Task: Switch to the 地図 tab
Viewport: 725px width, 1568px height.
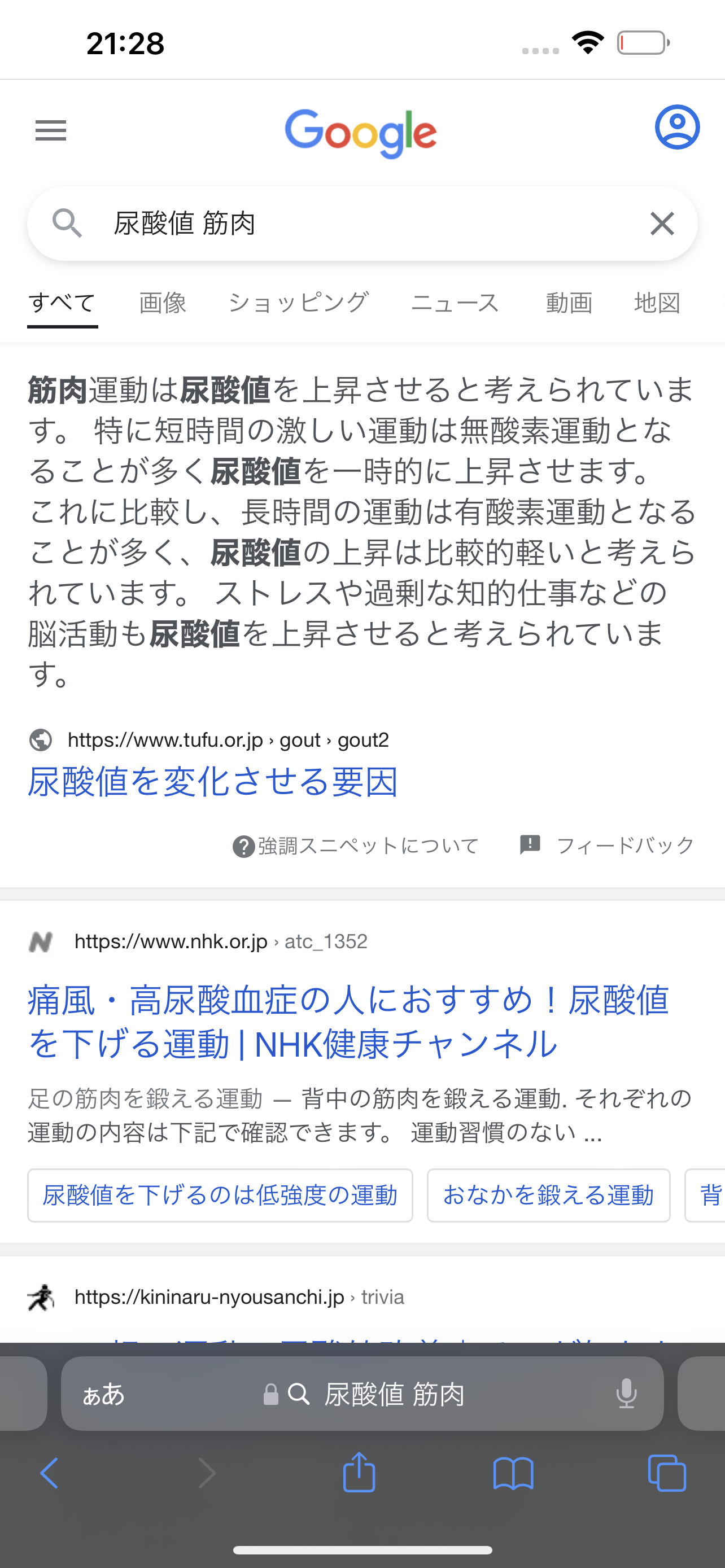Action: (x=657, y=303)
